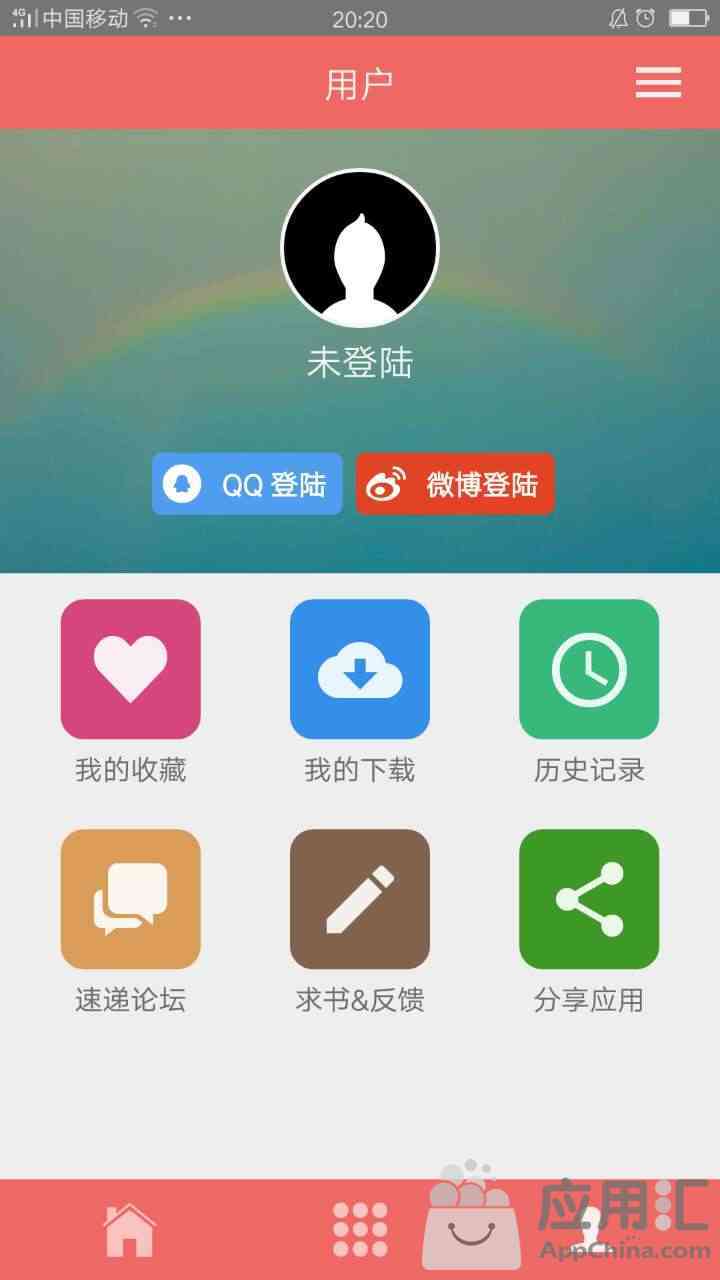The image size is (720, 1280).
Task: Open 求书&反馈 feedback
Action: (360, 899)
